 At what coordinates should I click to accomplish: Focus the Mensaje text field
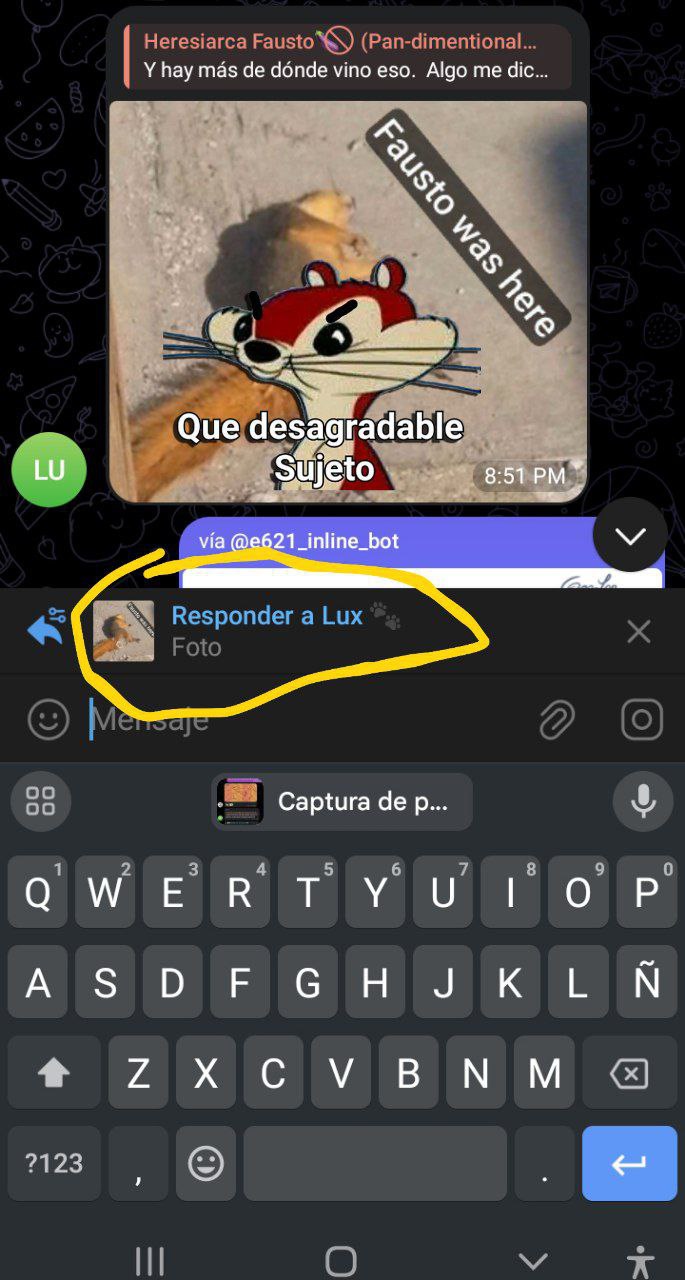[300, 720]
